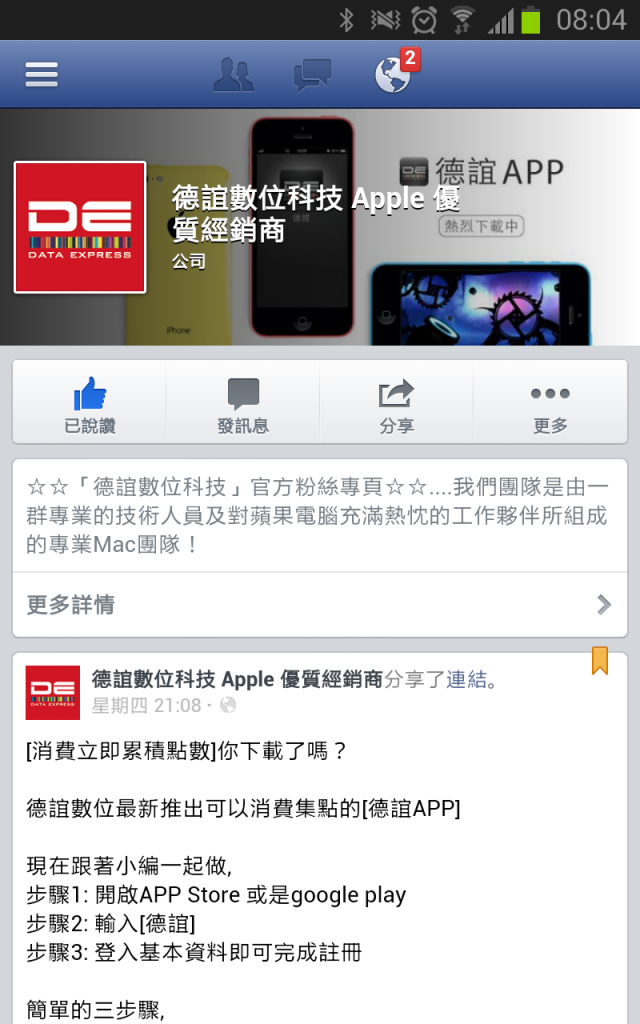
Task: Share the page with 分享
Action: tap(397, 405)
